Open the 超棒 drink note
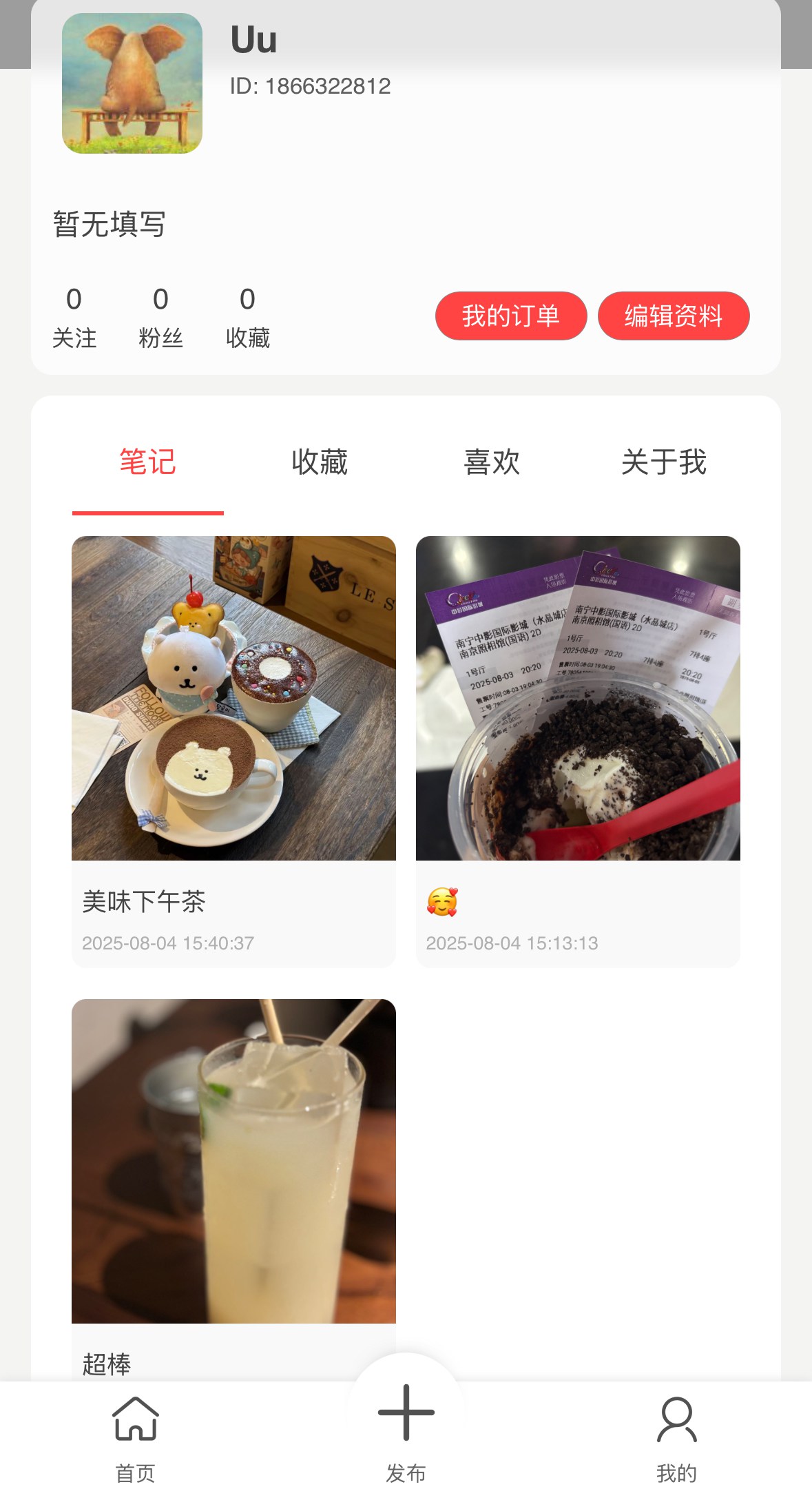The height and width of the screenshot is (1511, 812). click(233, 1190)
